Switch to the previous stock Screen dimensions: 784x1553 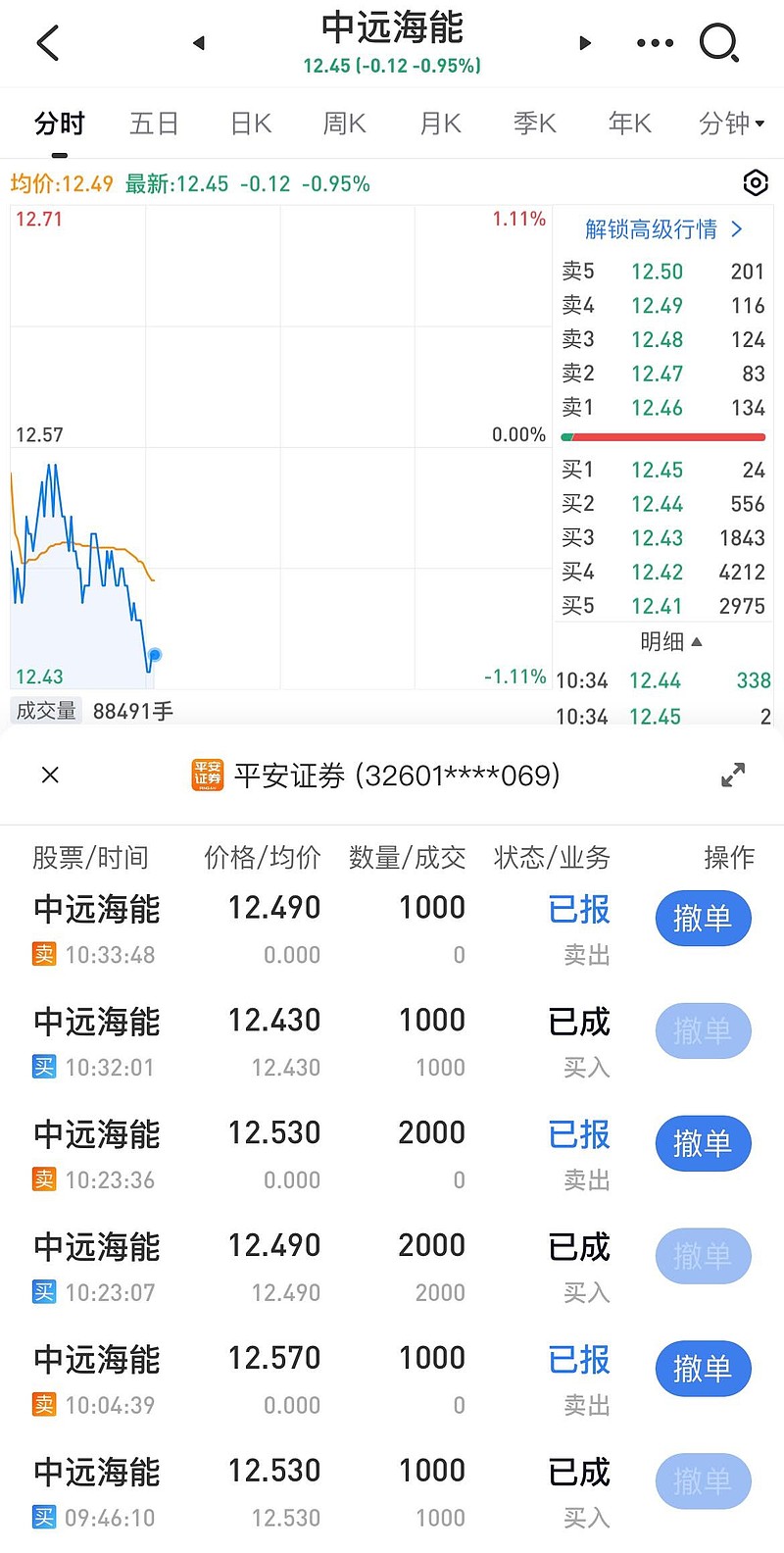coord(199,43)
